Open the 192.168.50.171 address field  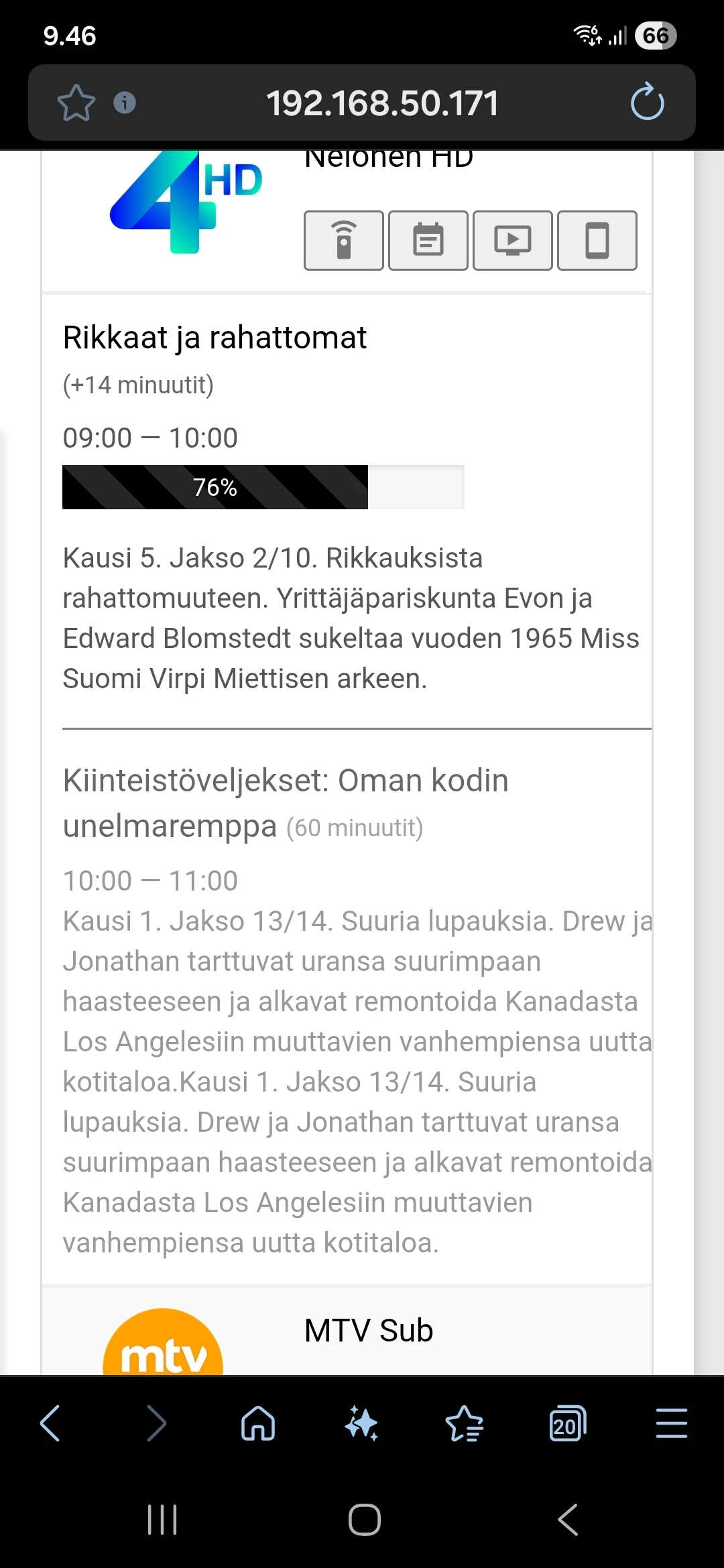pyautogui.click(x=382, y=103)
